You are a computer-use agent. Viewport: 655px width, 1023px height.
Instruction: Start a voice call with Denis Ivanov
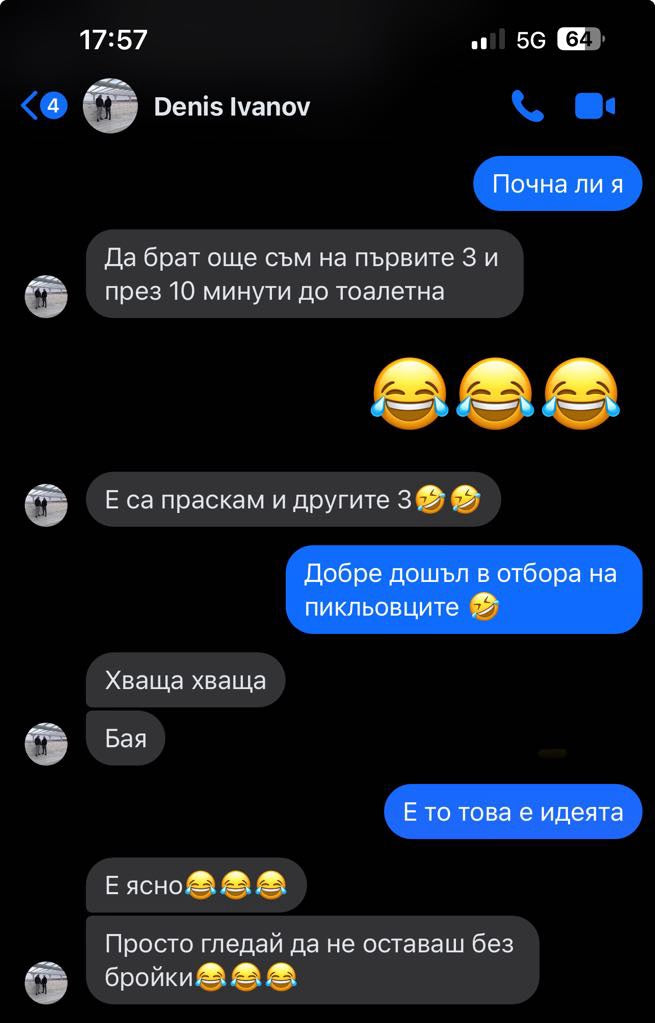[x=527, y=106]
